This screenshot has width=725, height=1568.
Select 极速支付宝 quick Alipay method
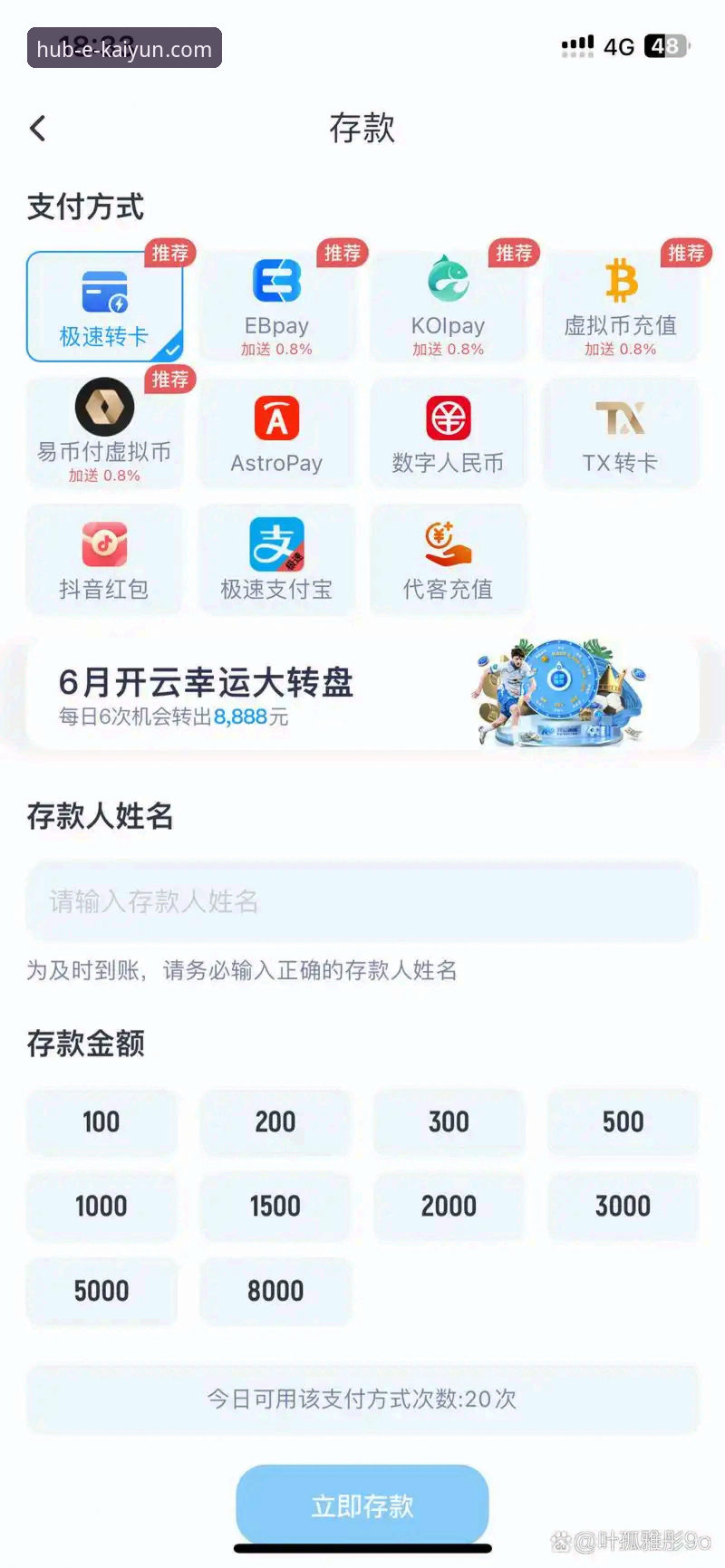tap(276, 559)
